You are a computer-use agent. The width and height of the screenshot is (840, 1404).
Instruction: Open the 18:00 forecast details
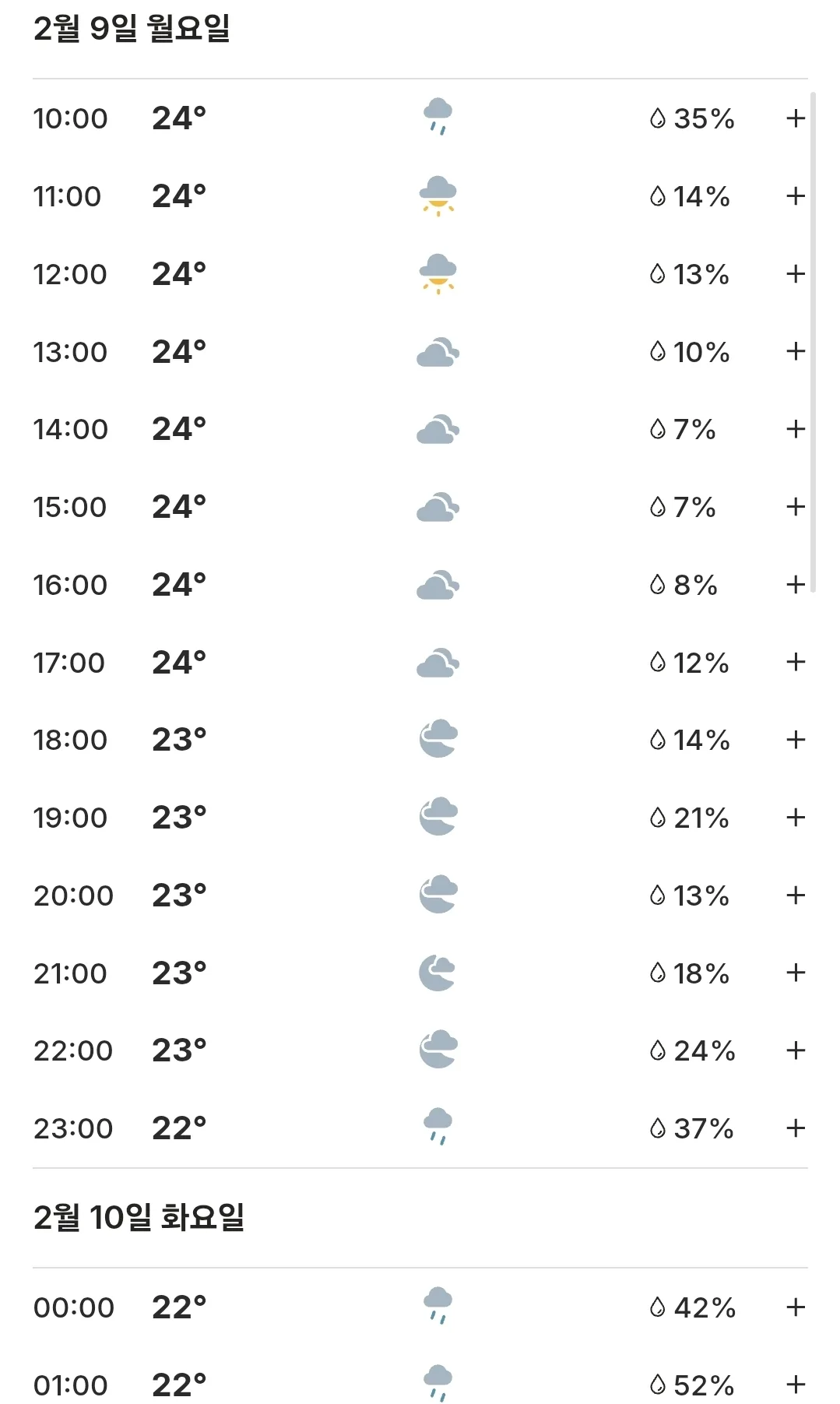(x=795, y=740)
